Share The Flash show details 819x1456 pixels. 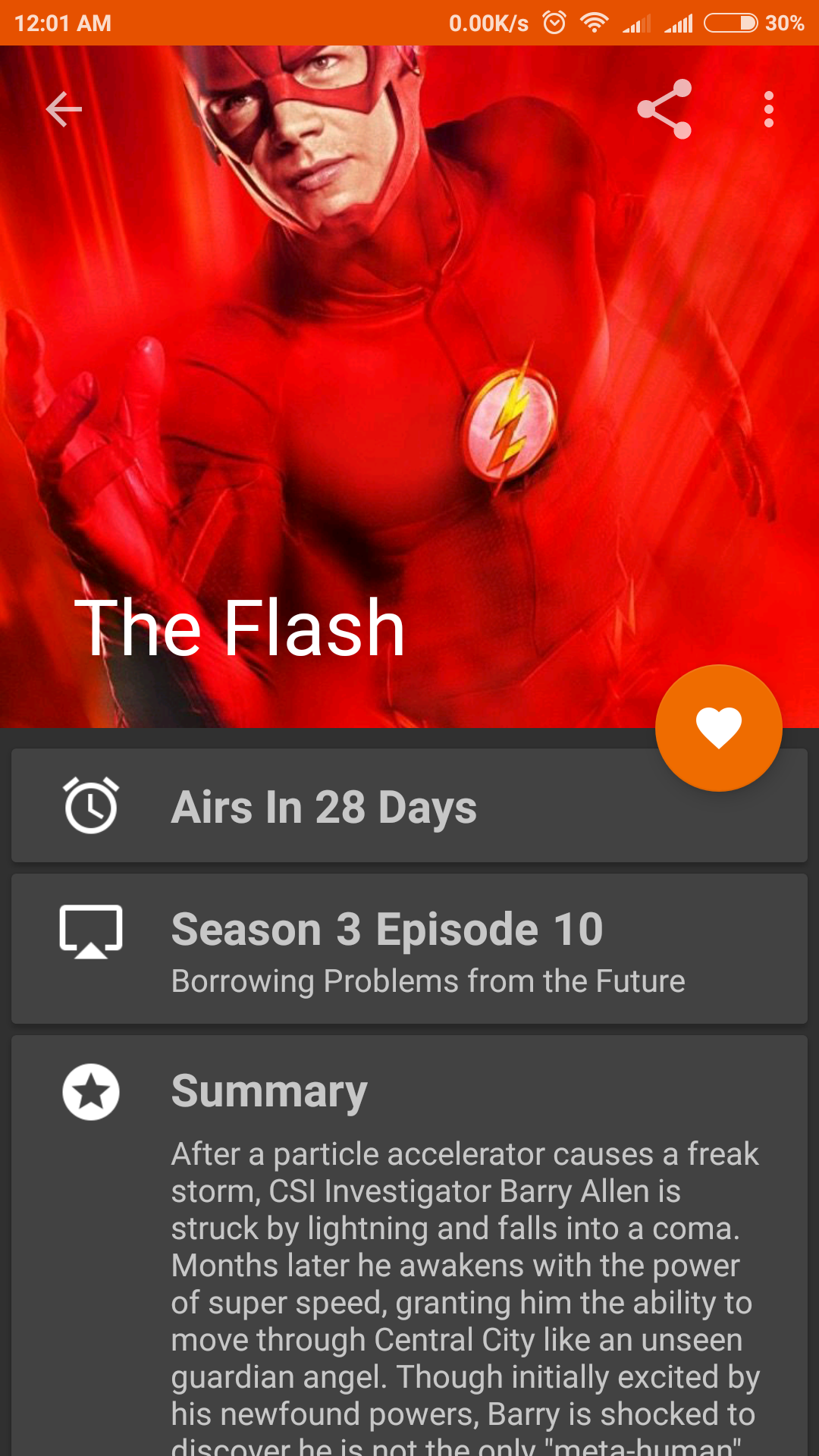(664, 109)
